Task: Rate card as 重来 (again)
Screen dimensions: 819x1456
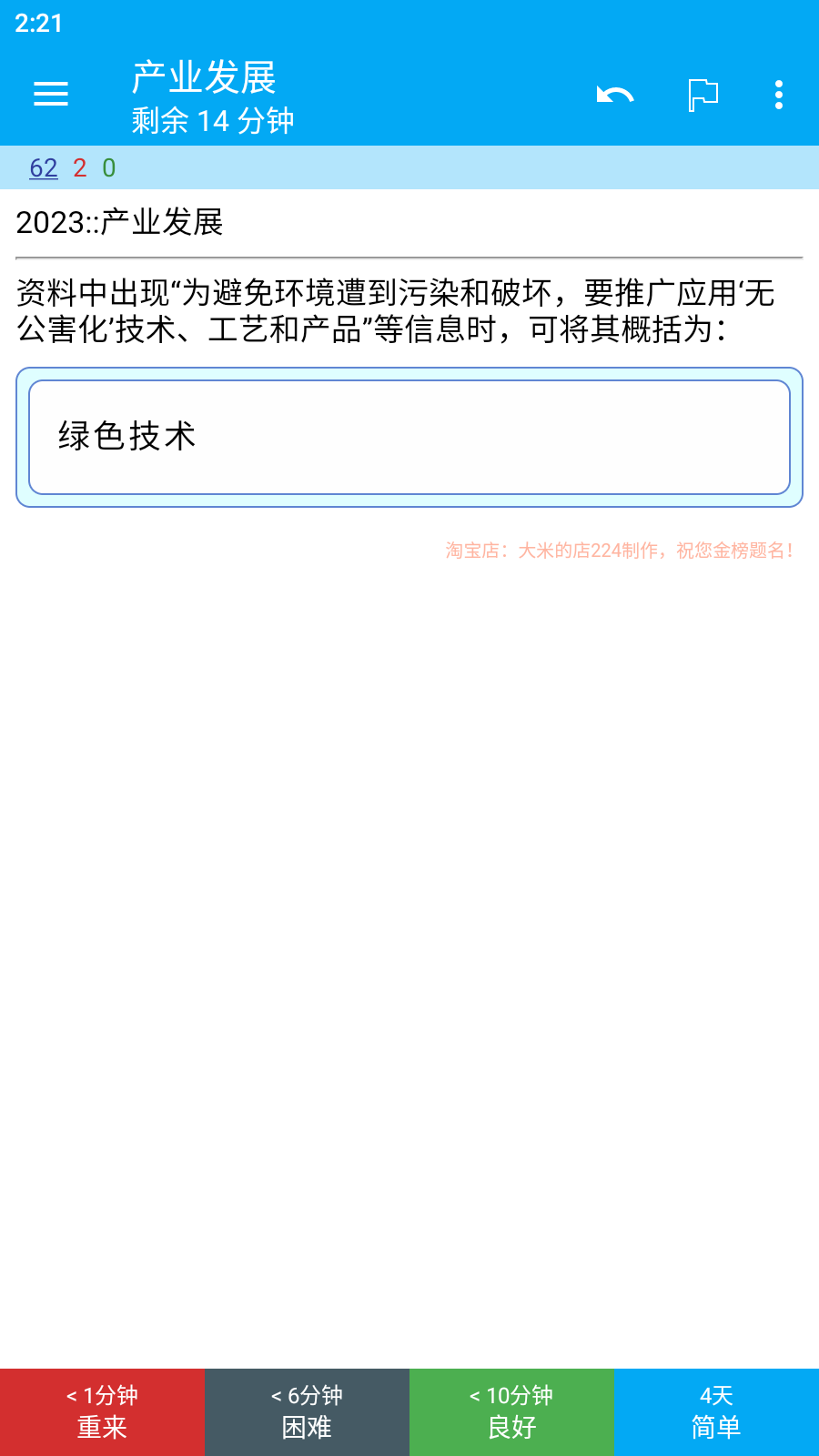Action: (x=102, y=1412)
